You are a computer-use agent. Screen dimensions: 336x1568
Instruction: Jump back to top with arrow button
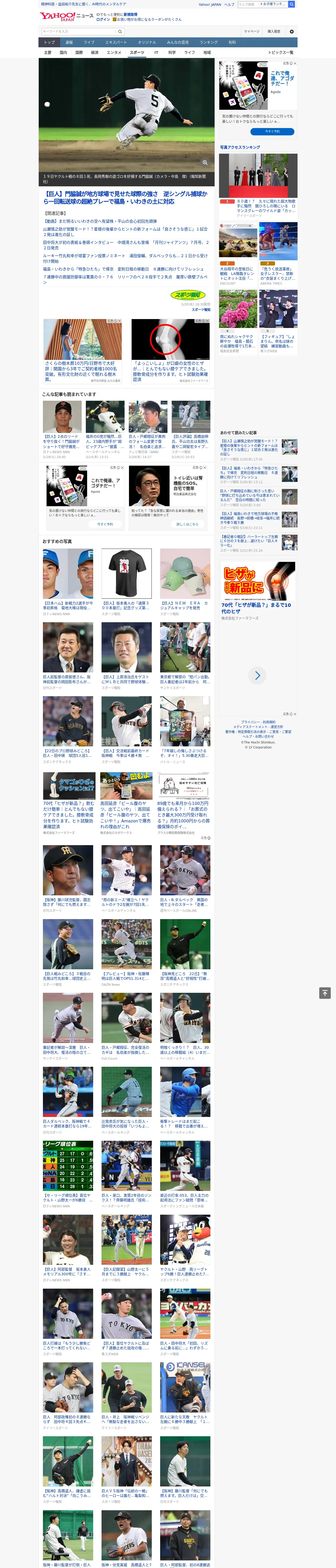click(325, 993)
